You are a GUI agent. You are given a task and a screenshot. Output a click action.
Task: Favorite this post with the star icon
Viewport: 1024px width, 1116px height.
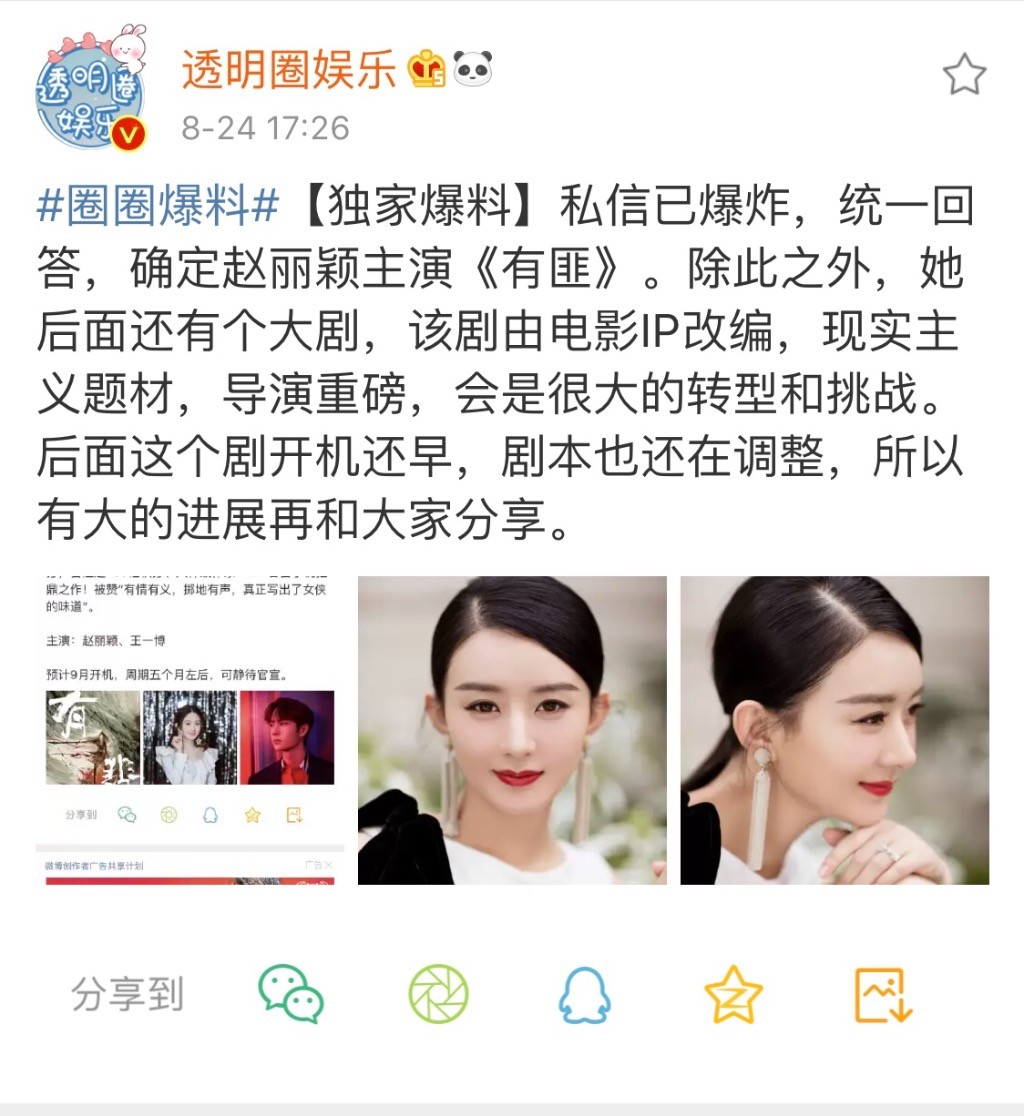(964, 76)
